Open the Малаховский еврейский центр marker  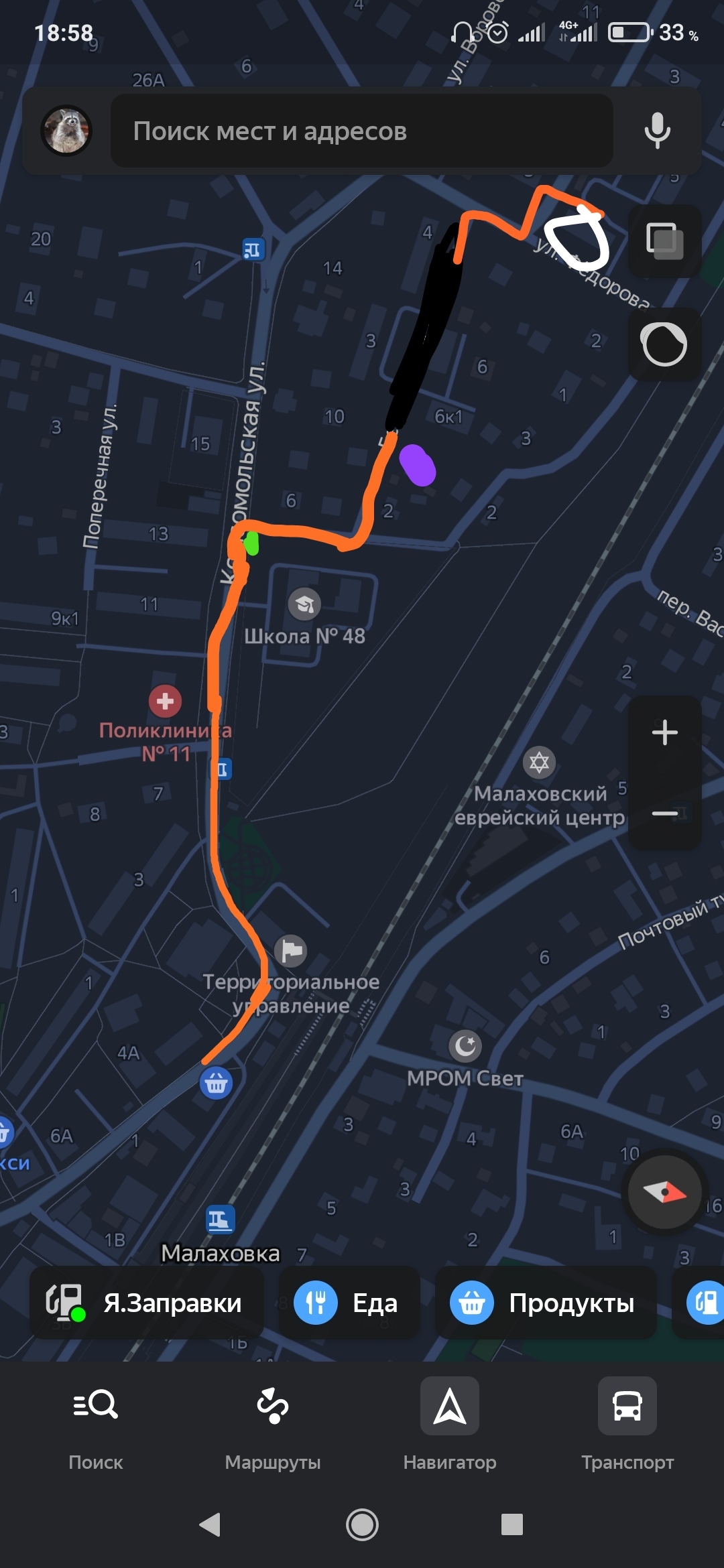(539, 763)
